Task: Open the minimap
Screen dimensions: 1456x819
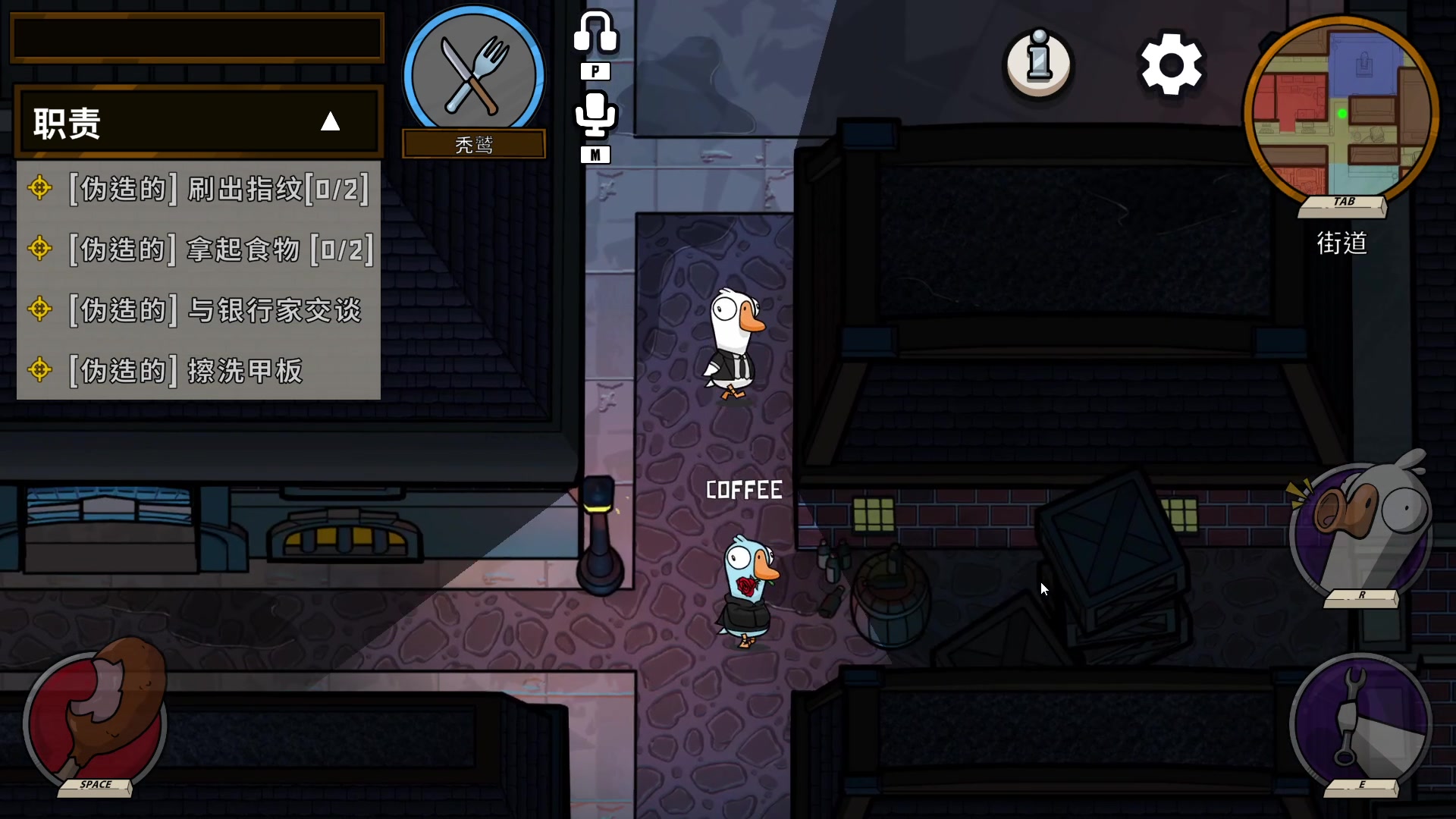Action: 1341,114
